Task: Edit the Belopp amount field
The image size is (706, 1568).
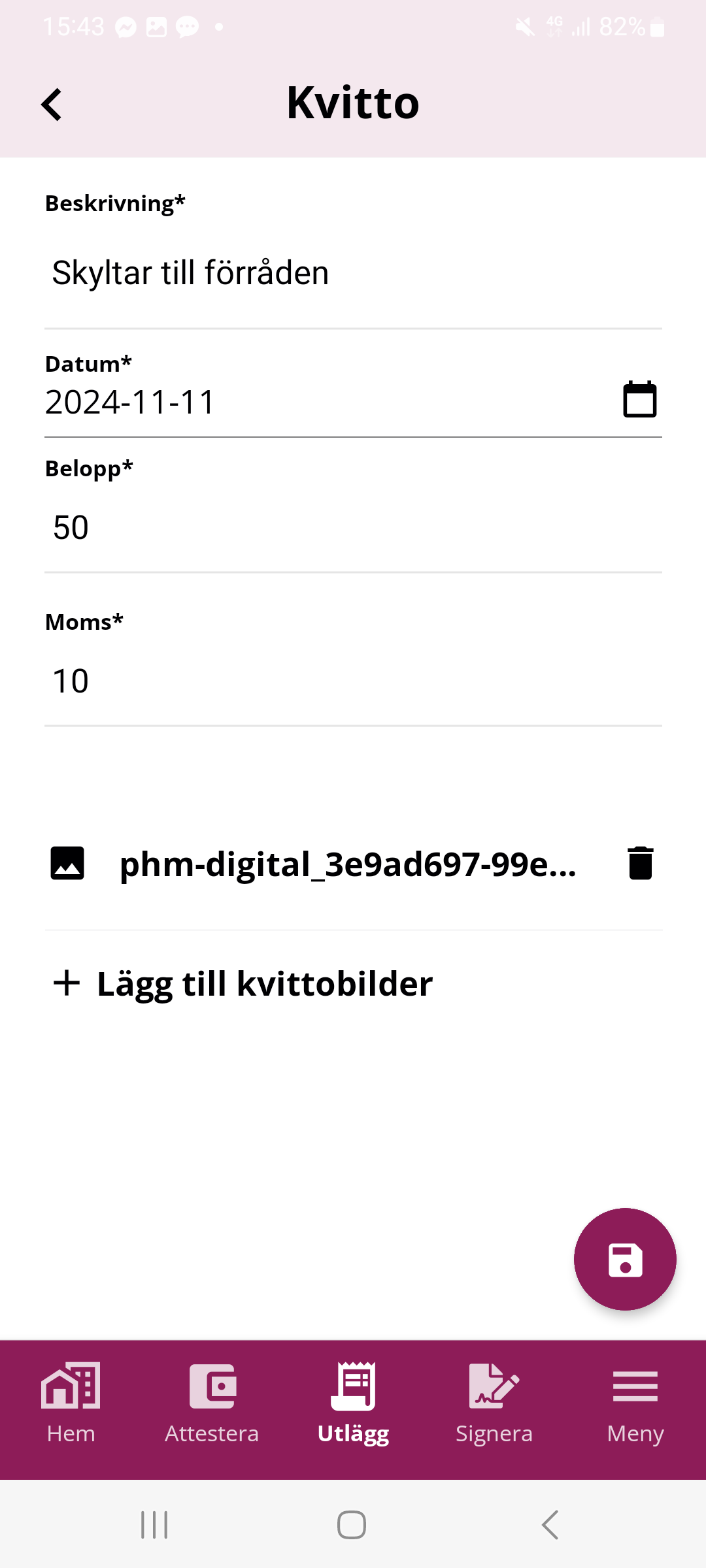Action: tap(353, 528)
